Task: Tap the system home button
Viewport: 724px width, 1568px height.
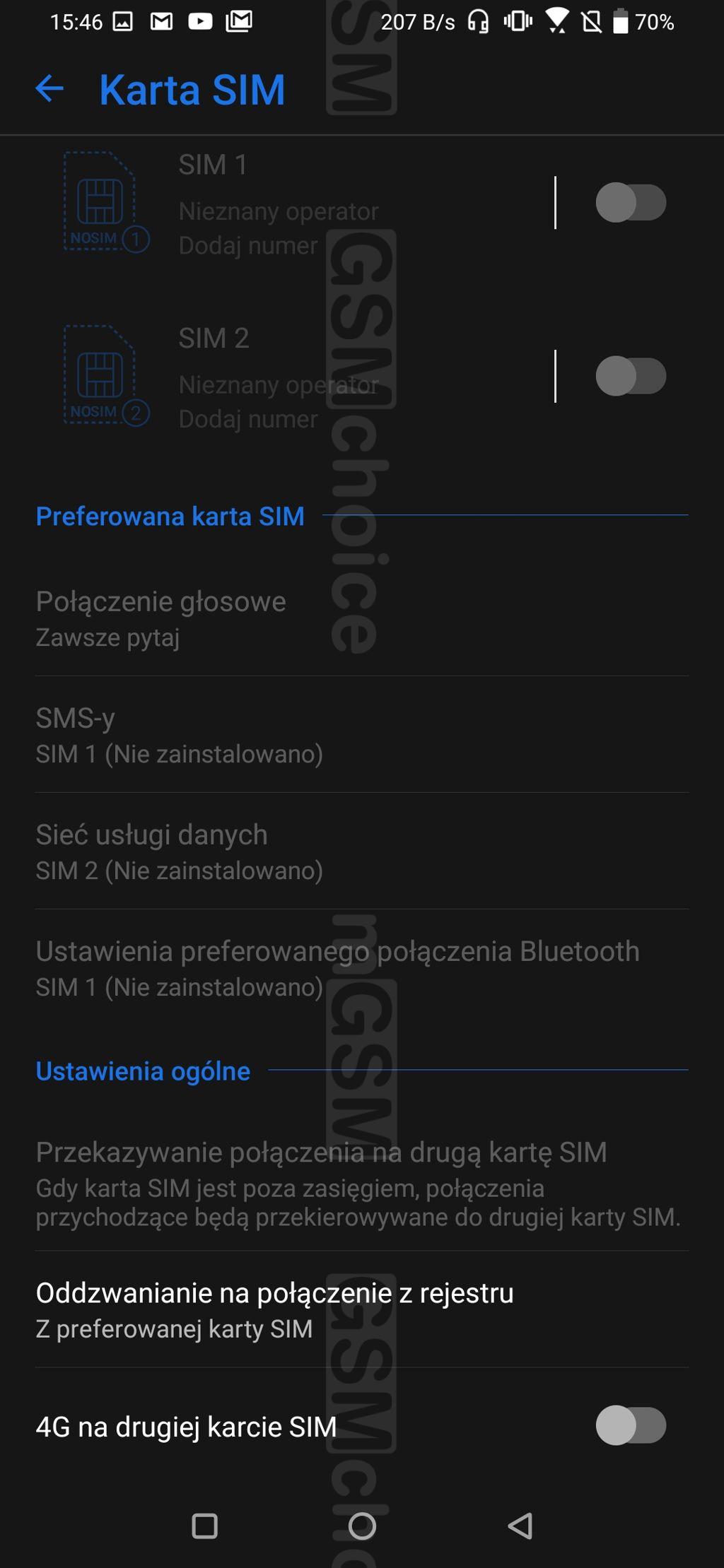Action: (x=362, y=1526)
